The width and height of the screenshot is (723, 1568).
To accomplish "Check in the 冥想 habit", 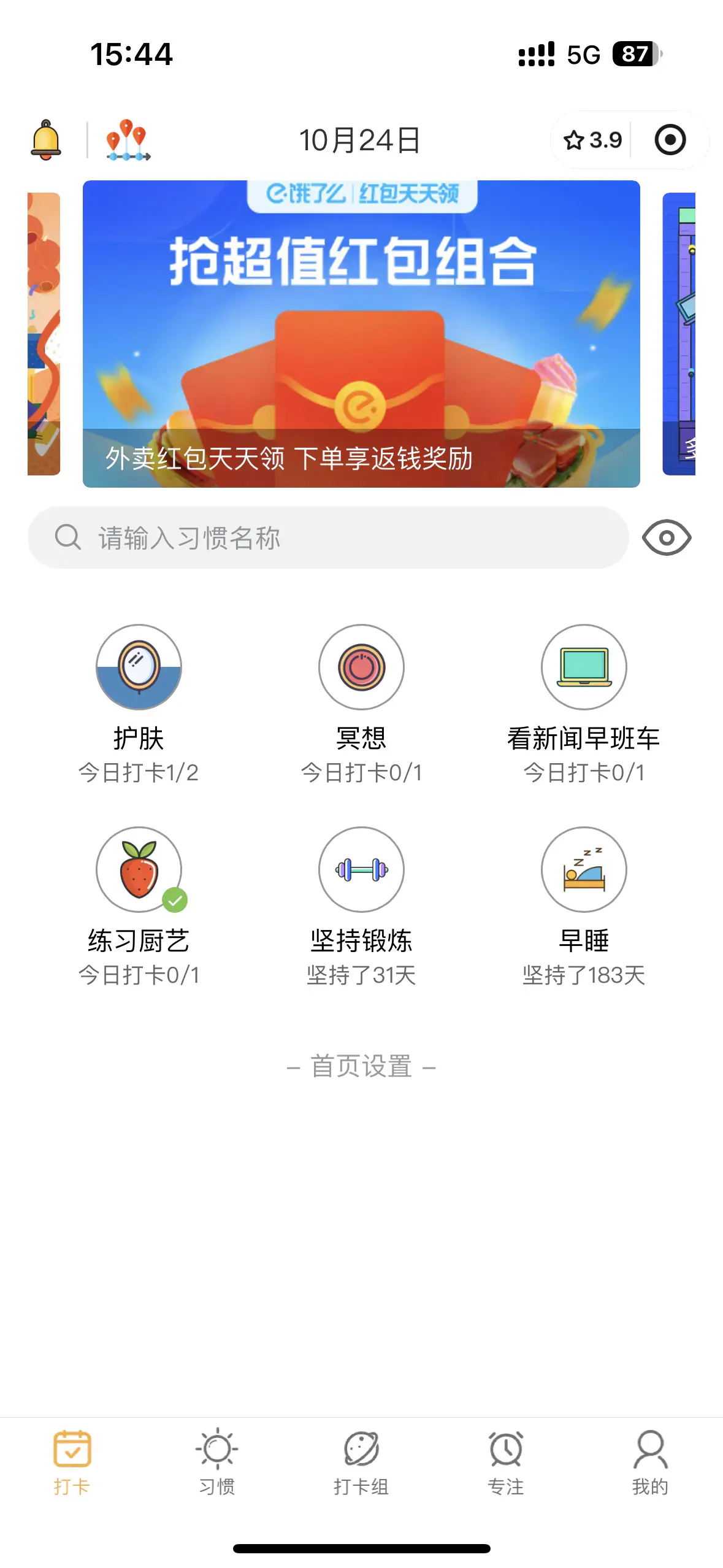I will [x=361, y=667].
